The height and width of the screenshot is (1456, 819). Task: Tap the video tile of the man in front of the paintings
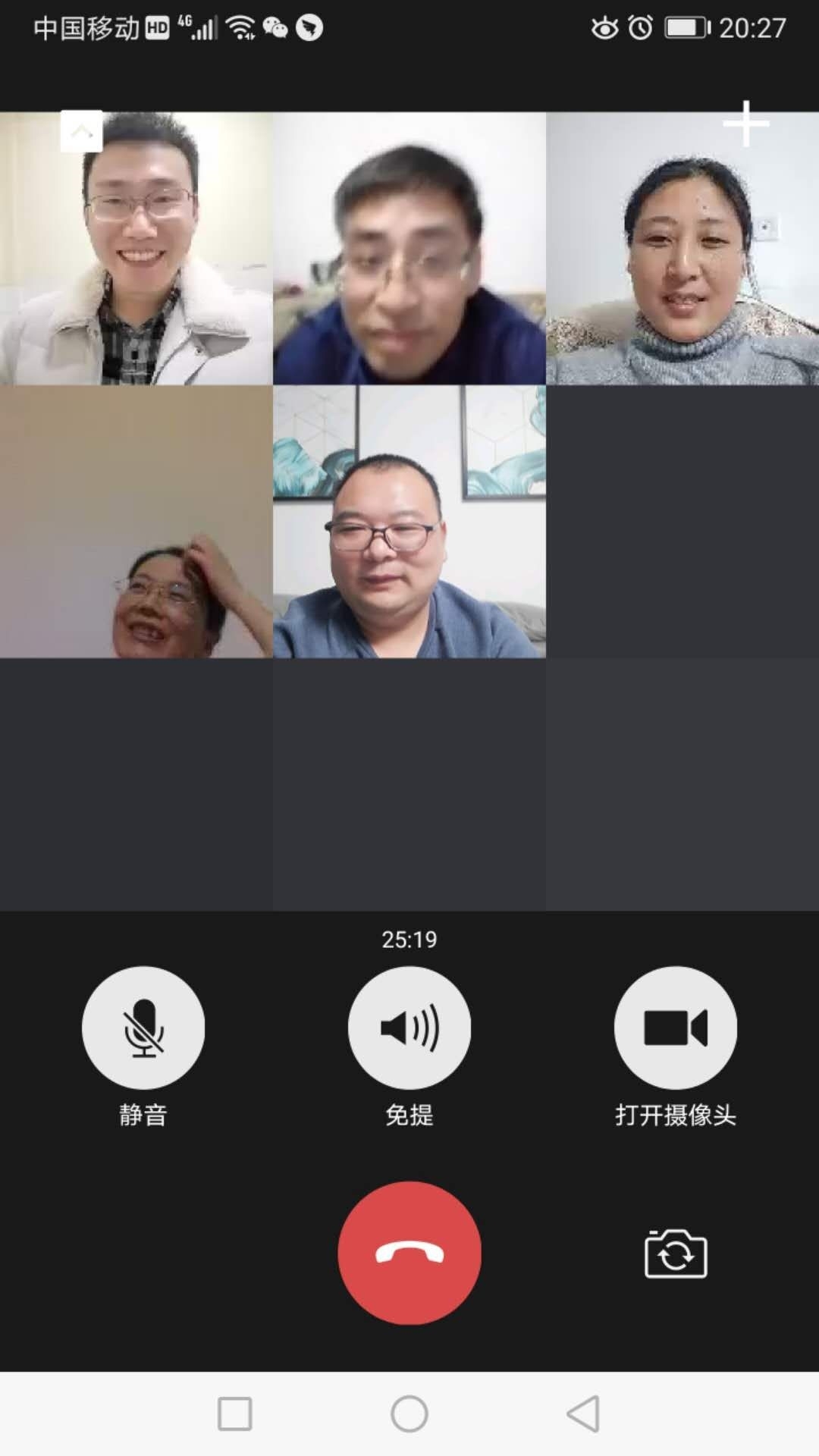tap(409, 522)
